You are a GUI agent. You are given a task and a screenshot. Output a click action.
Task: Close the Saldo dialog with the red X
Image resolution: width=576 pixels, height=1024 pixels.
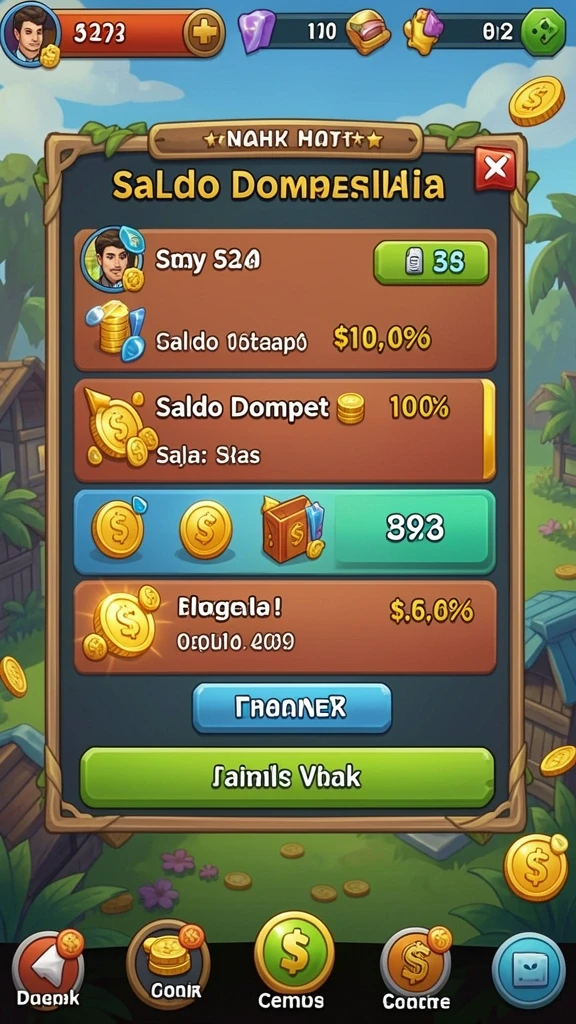coord(495,168)
